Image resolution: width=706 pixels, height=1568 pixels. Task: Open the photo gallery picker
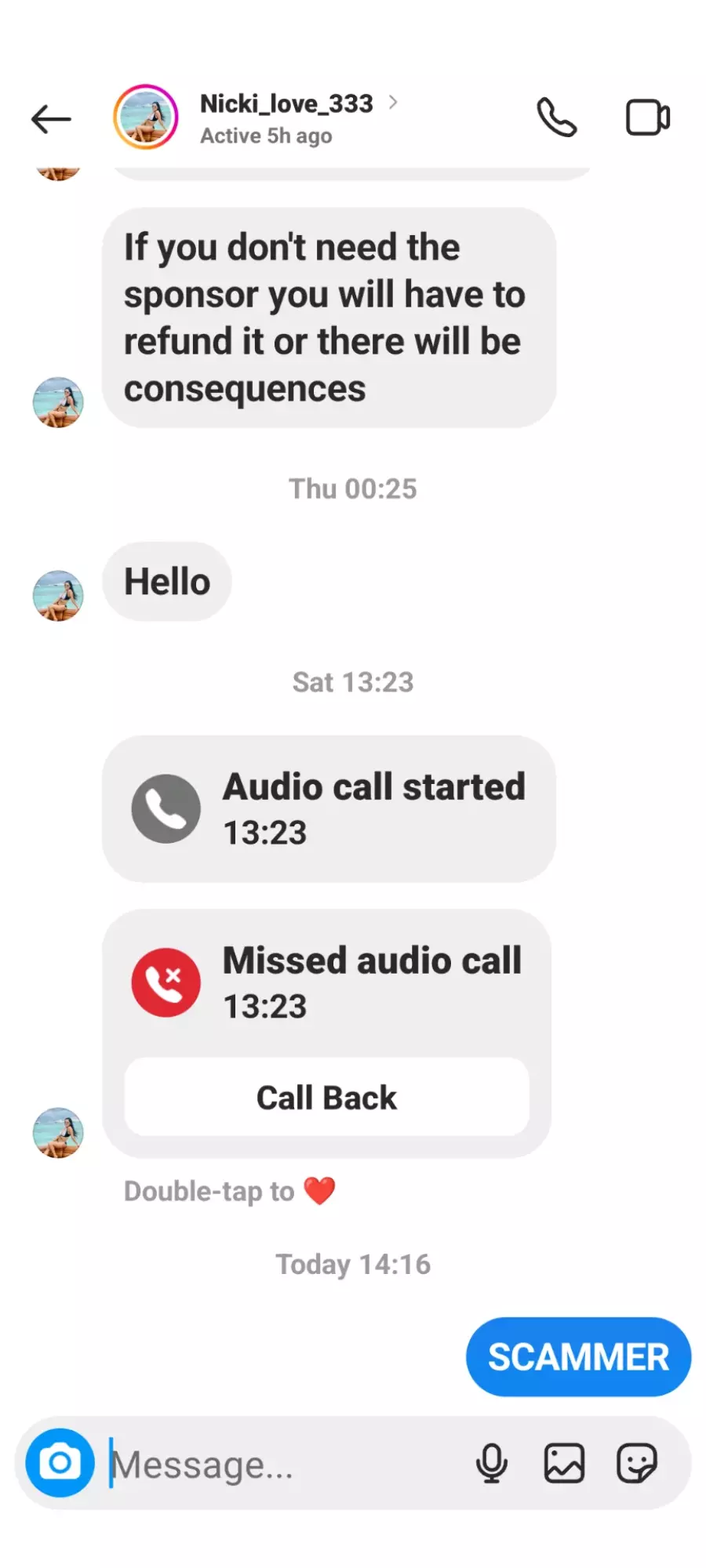point(564,1463)
